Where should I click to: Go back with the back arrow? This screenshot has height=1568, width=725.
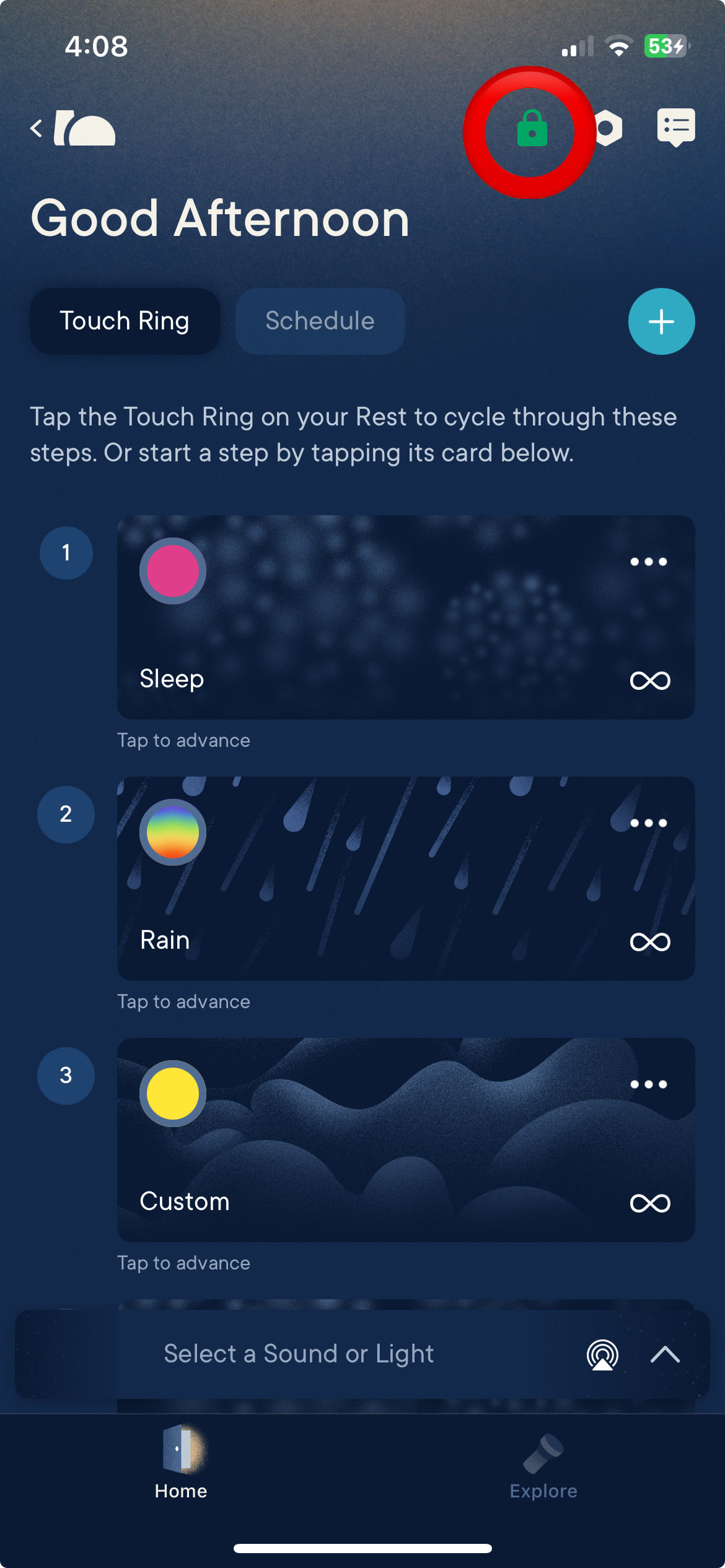pos(37,129)
